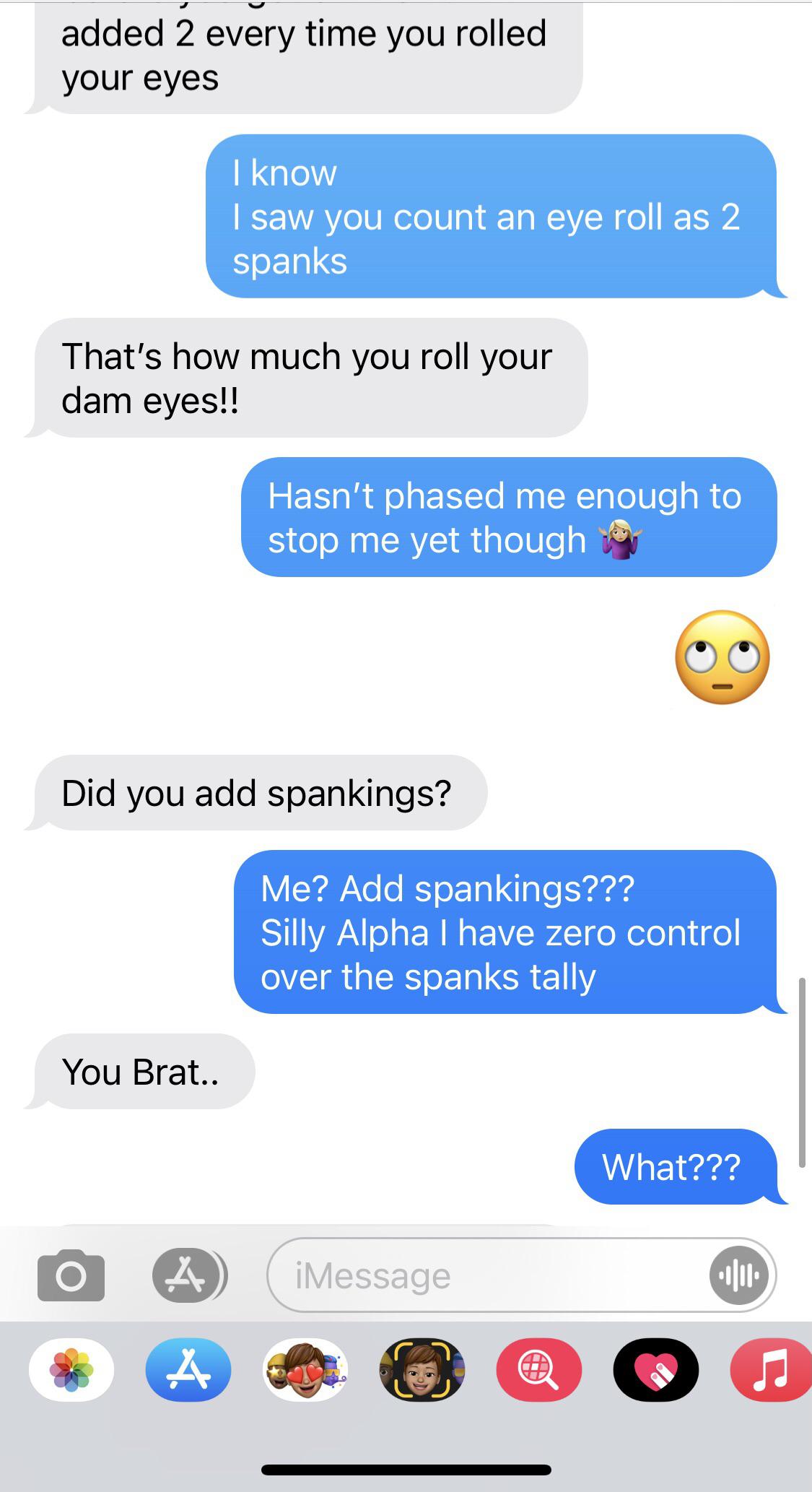This screenshot has height=1492, width=812.
Task: Focus the iMessage text field
Action: click(x=484, y=1275)
